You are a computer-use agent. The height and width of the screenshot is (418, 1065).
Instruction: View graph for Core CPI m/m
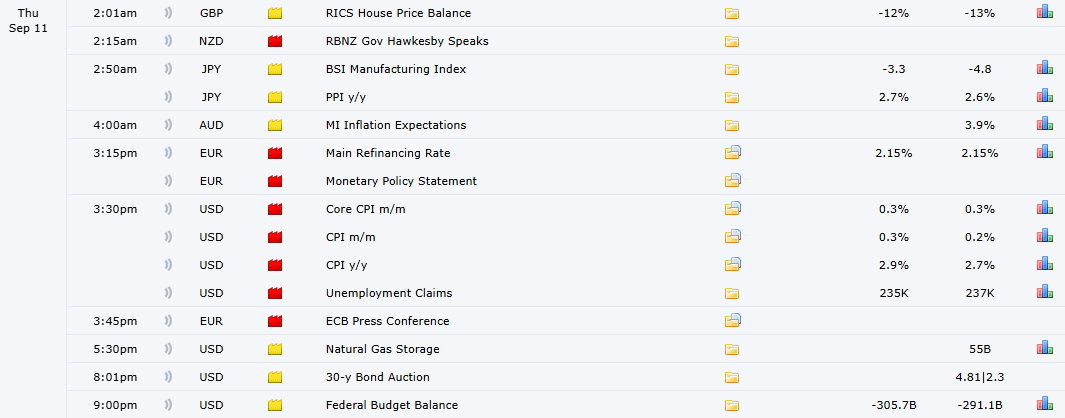pyautogui.click(x=1044, y=209)
